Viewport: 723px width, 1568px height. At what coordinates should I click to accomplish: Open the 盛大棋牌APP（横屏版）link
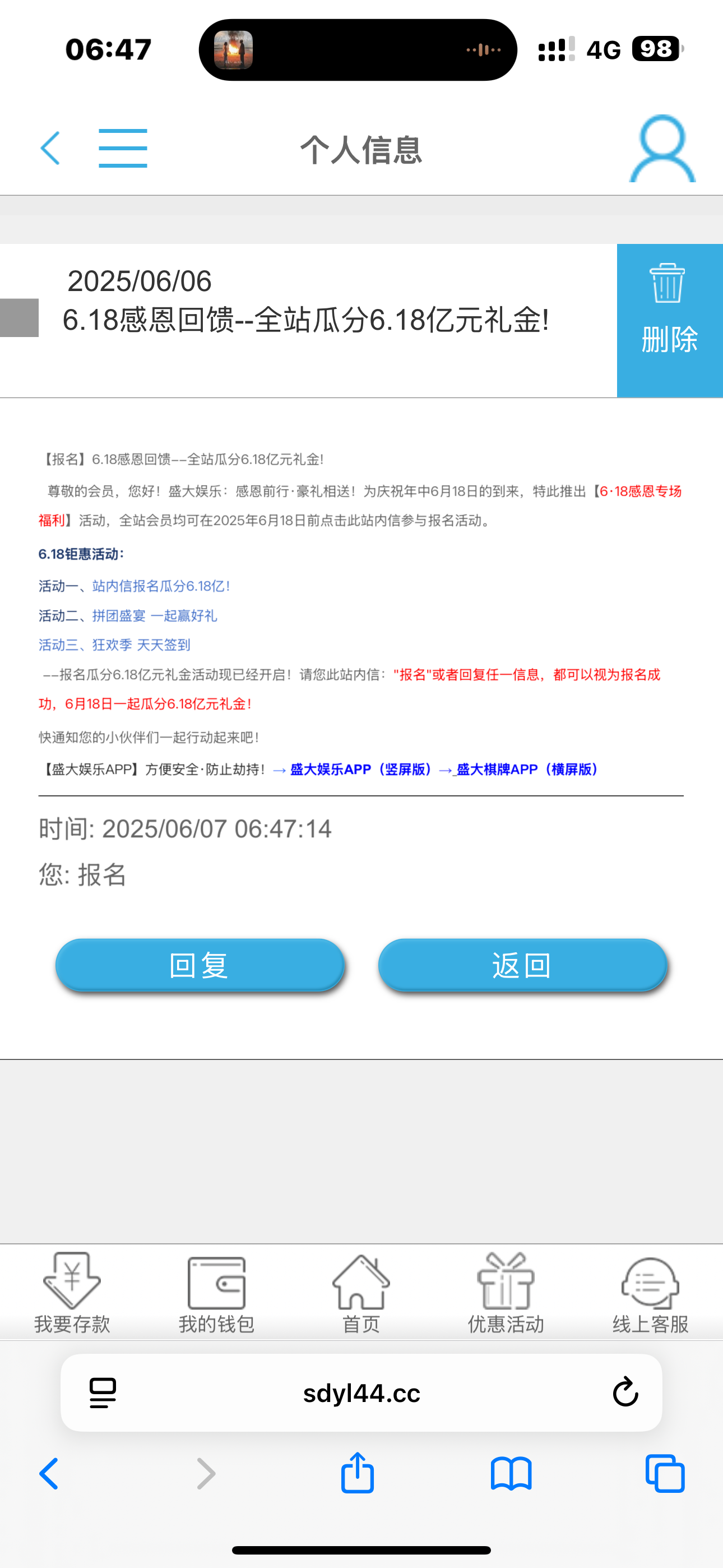(x=527, y=769)
